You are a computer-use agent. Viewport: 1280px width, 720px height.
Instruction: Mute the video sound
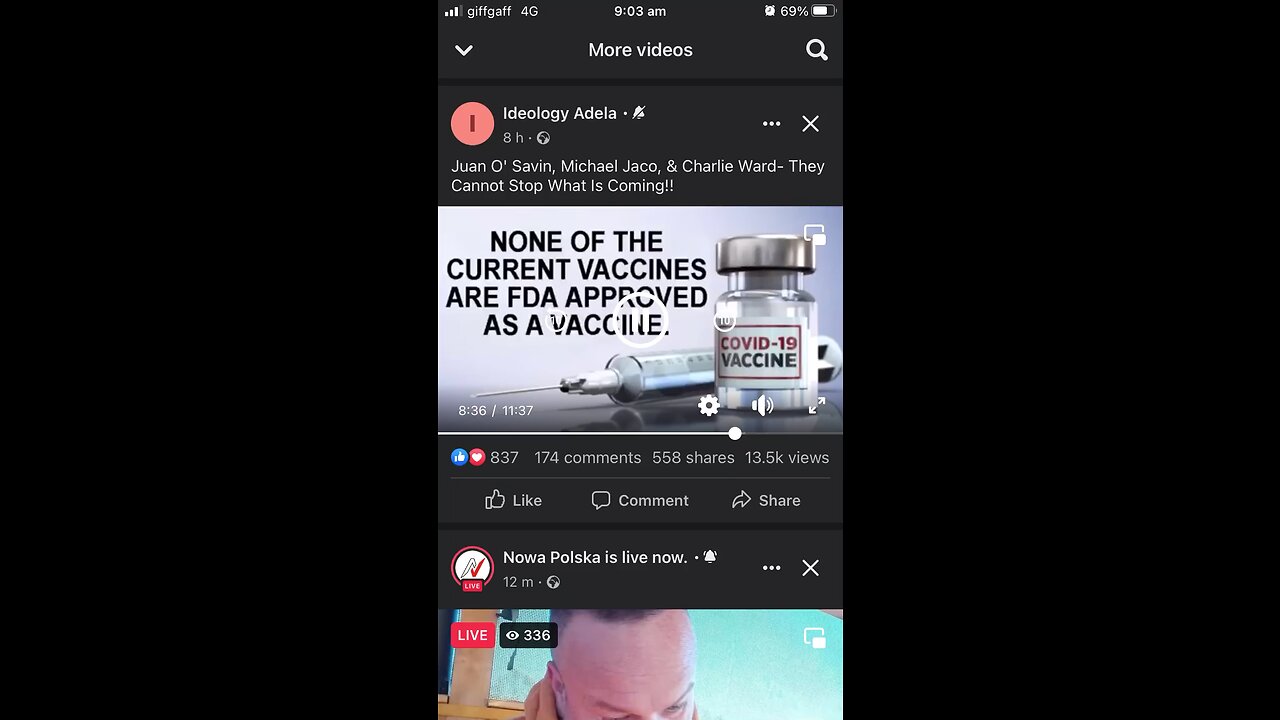(x=762, y=405)
